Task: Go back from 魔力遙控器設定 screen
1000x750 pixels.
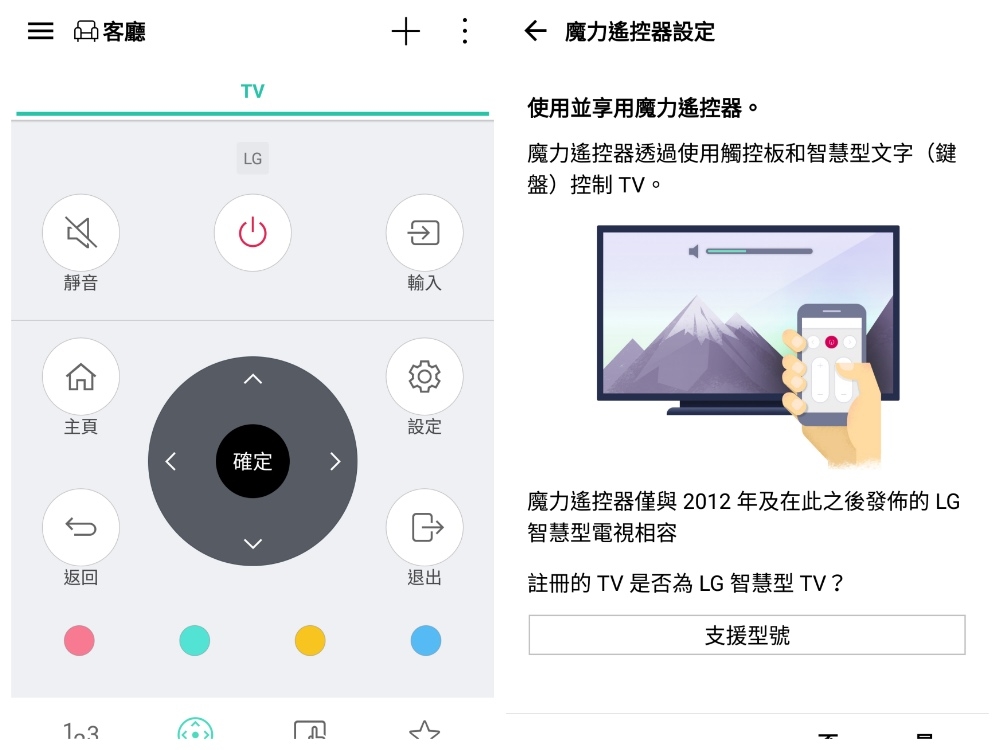Action: pos(536,31)
